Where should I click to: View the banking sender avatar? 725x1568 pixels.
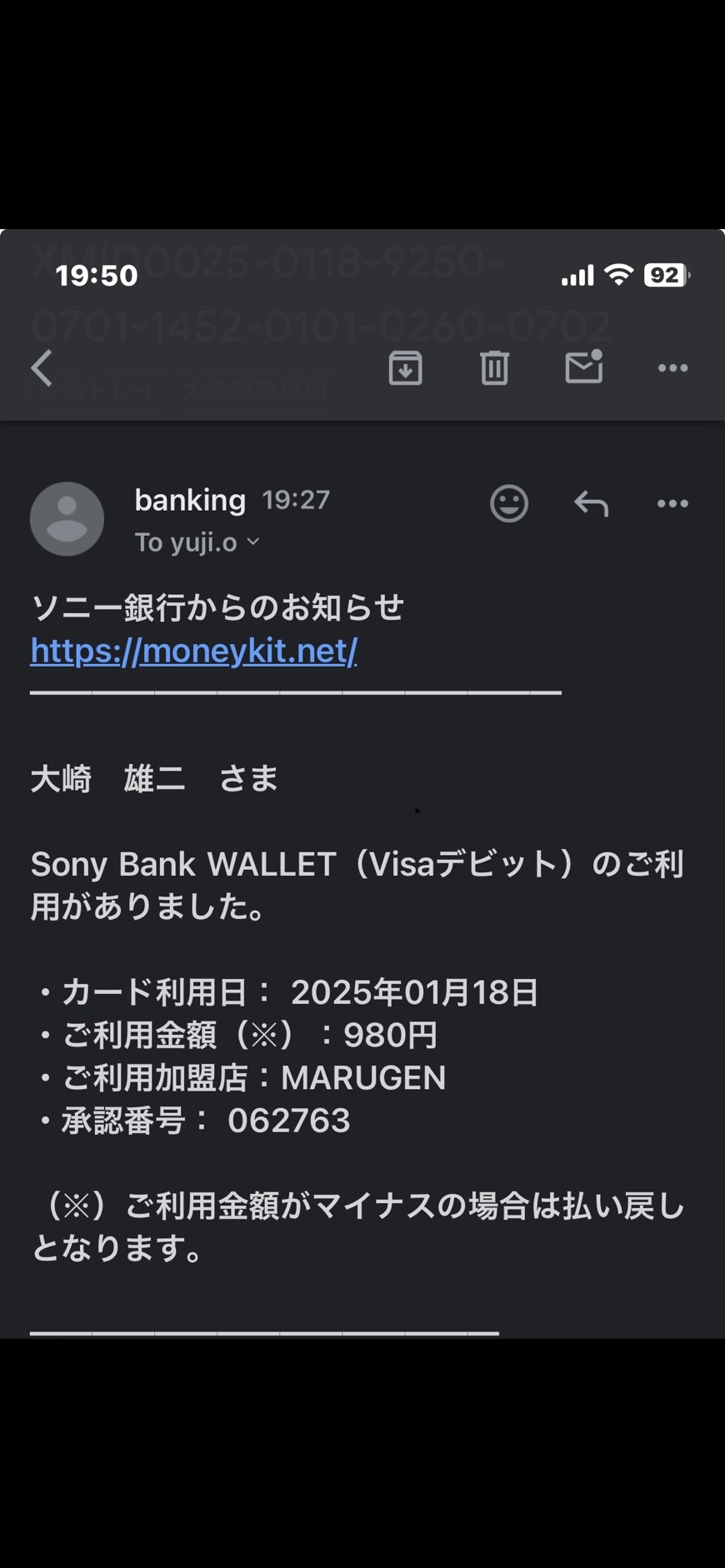coord(67,519)
